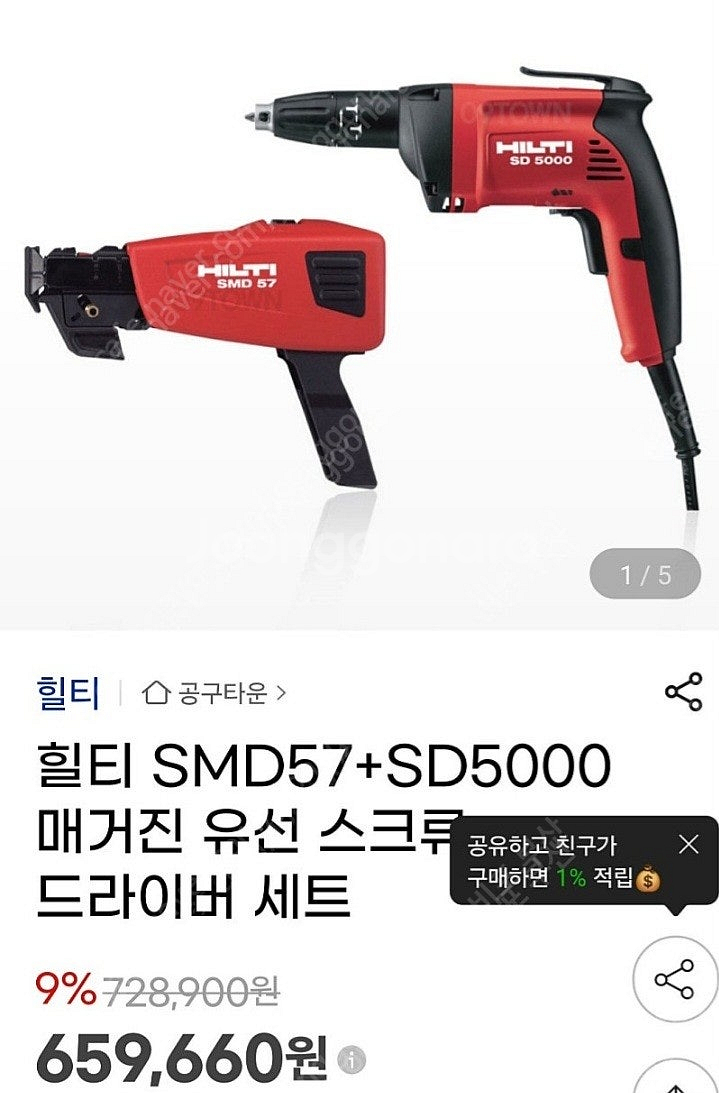Image resolution: width=719 pixels, height=1093 pixels.
Task: Open the 힐티 brand link
Action: pyautogui.click(x=67, y=692)
